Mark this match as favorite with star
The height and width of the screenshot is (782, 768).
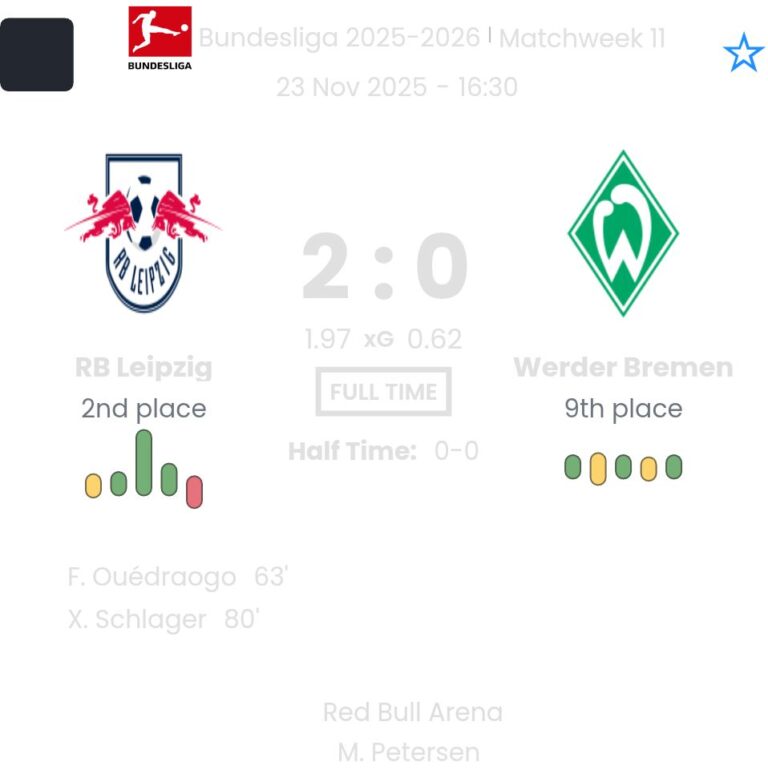(743, 53)
